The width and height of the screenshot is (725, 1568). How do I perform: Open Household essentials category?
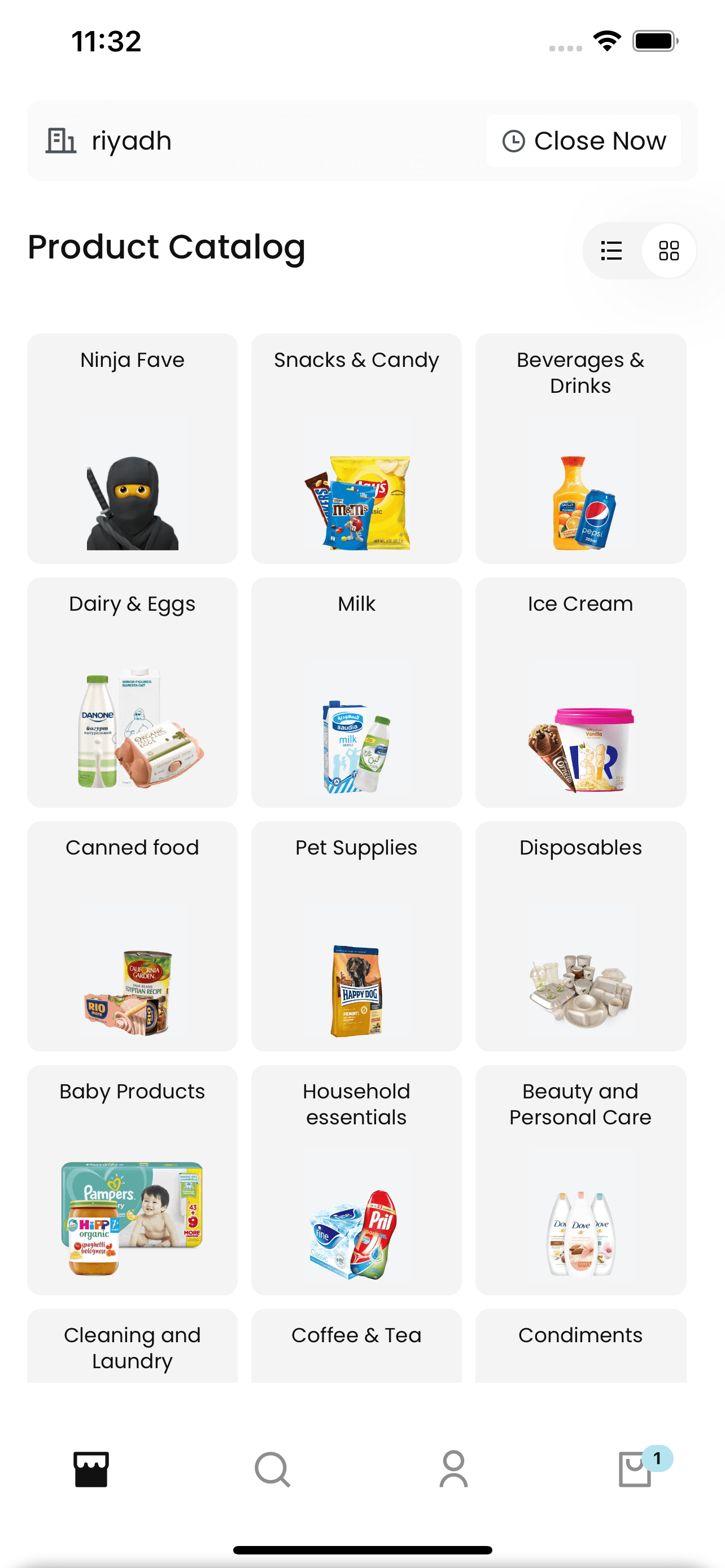point(356,1180)
